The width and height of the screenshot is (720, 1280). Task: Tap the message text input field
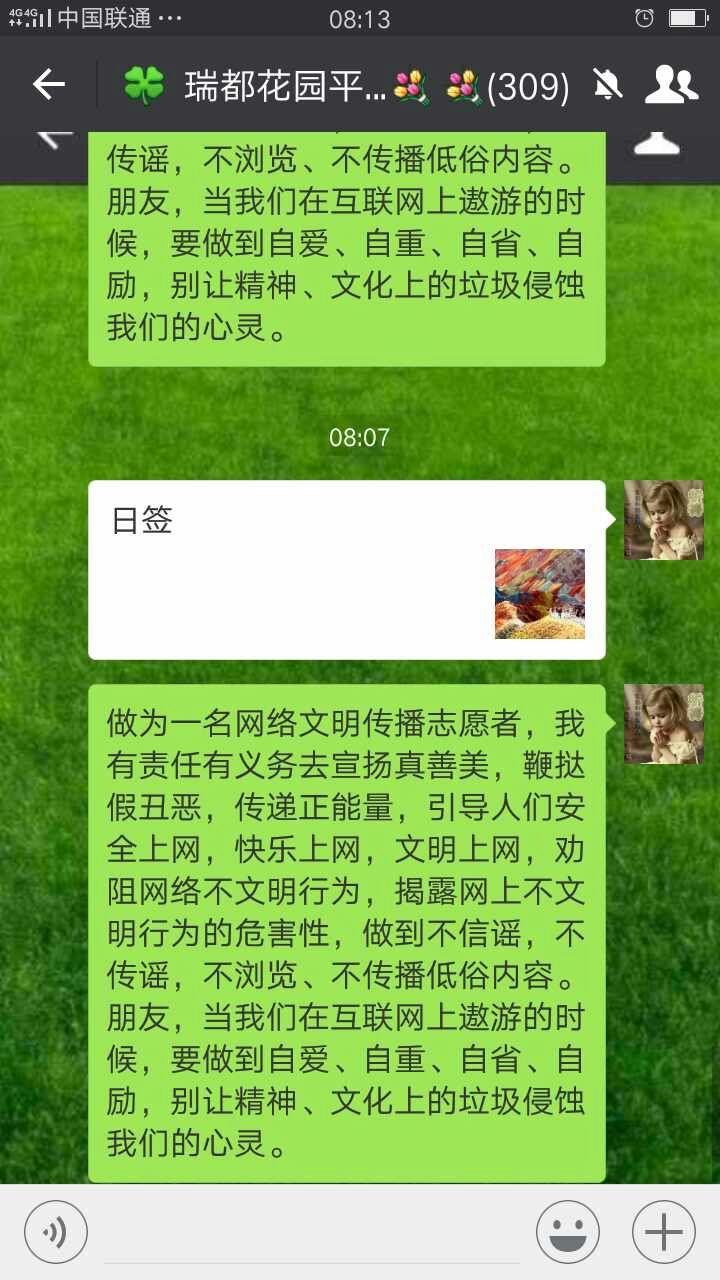point(312,1232)
